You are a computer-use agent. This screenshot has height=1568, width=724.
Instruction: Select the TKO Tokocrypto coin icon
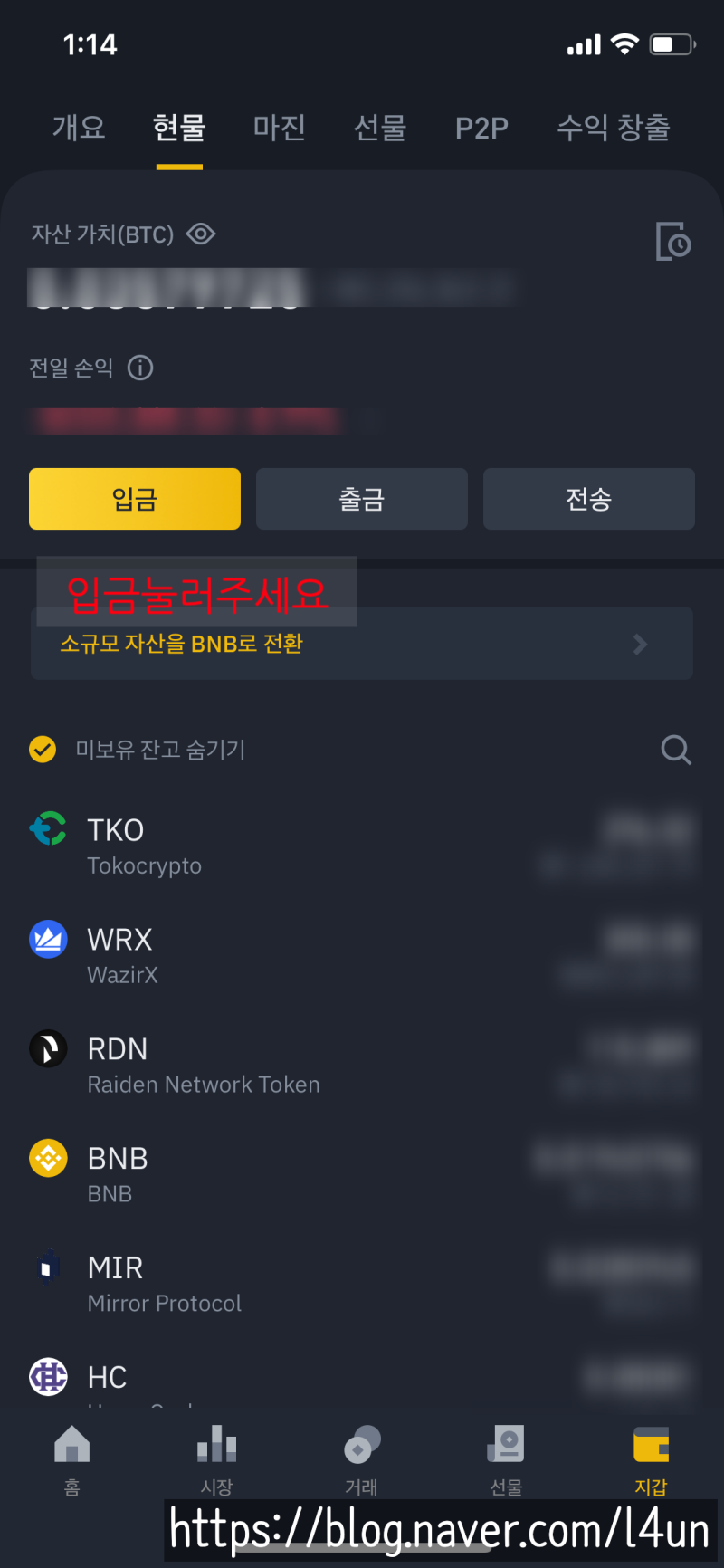(48, 829)
